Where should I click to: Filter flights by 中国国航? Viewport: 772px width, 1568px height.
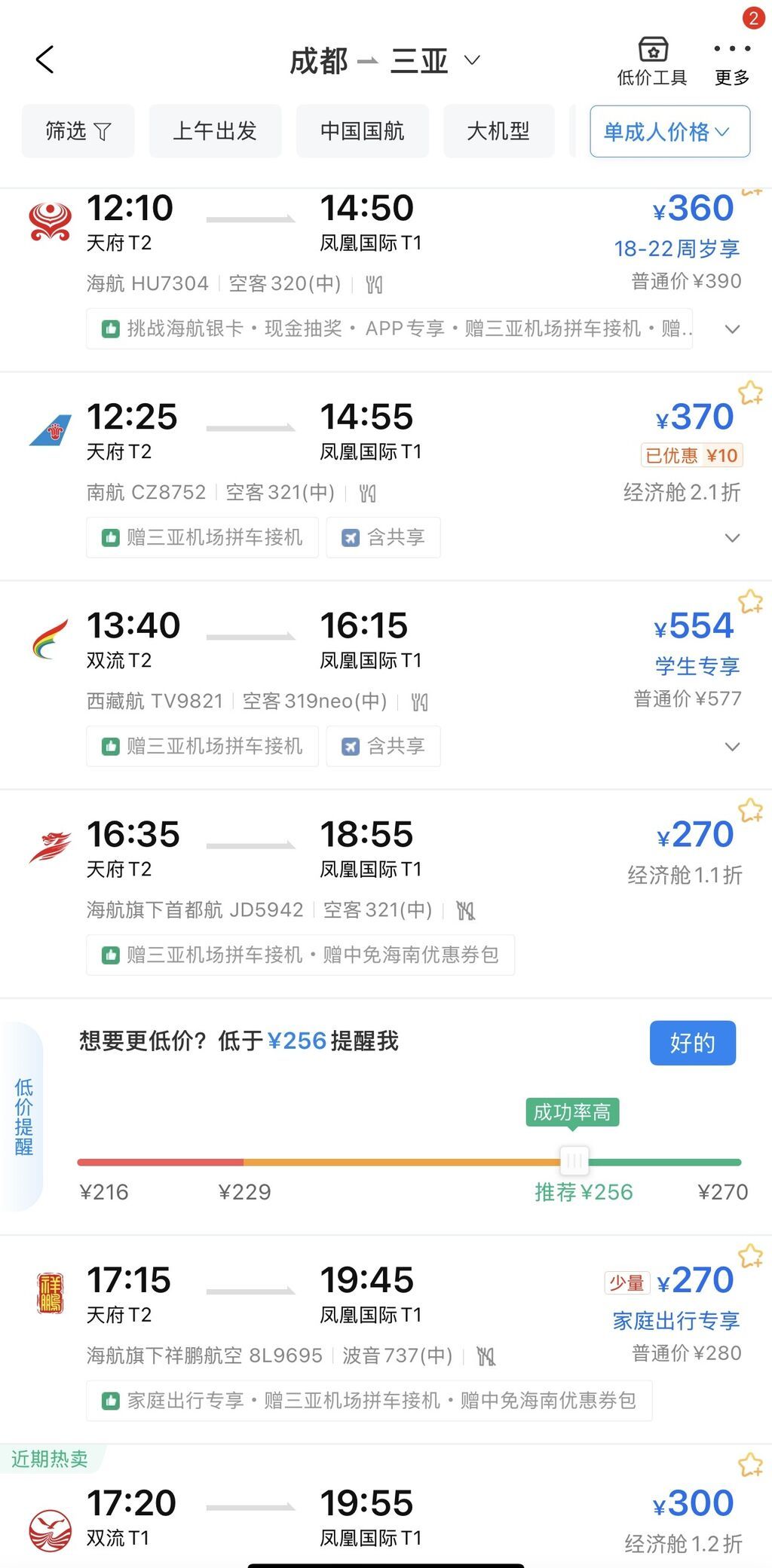[362, 131]
